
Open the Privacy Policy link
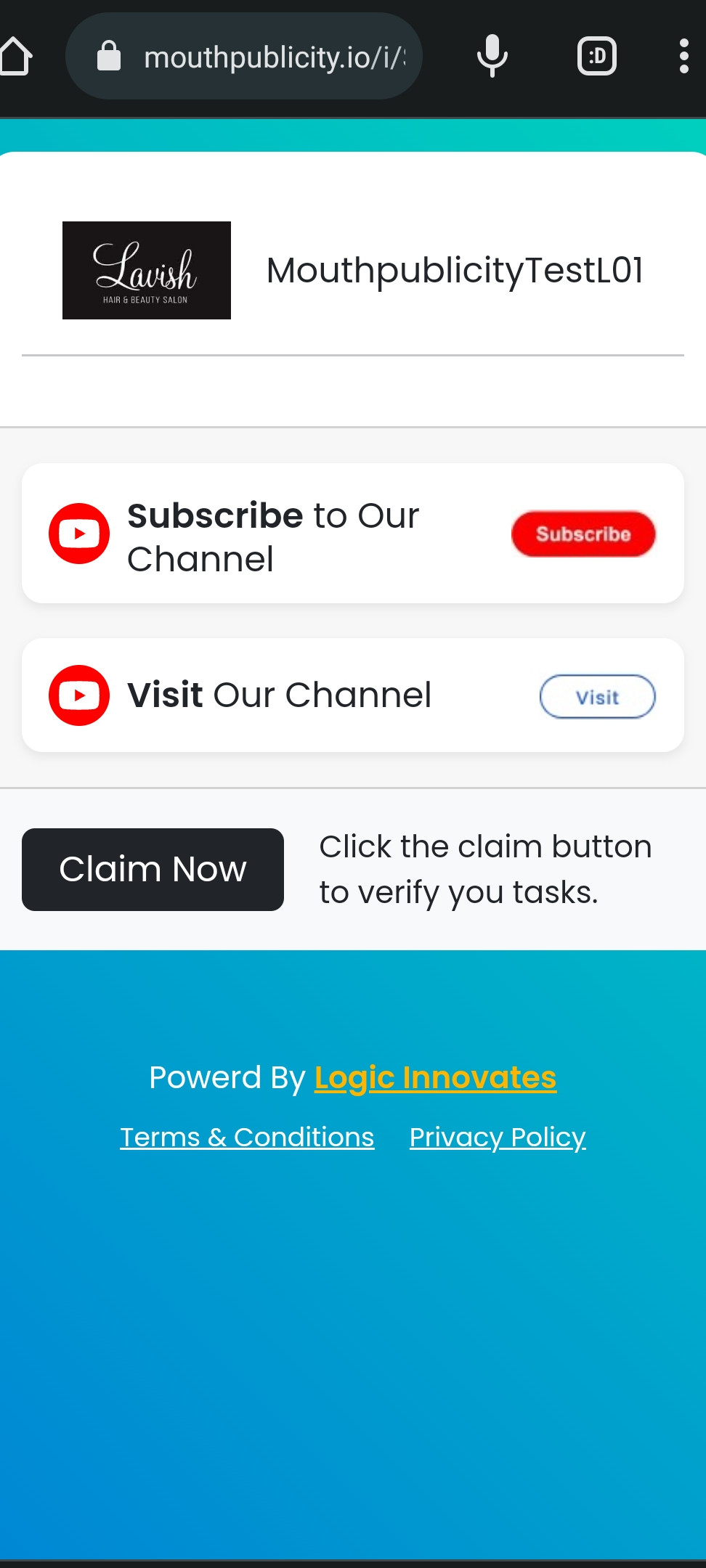pos(498,1138)
